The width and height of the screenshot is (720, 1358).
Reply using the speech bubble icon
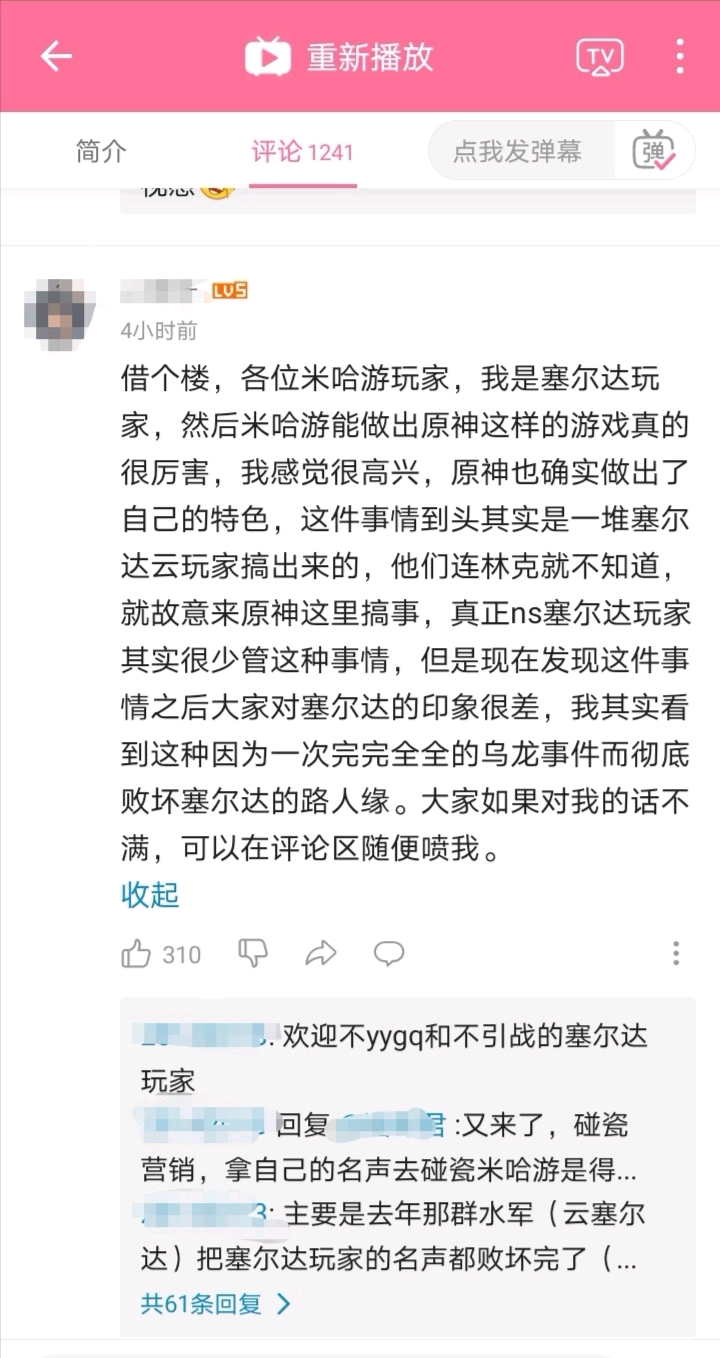point(389,953)
